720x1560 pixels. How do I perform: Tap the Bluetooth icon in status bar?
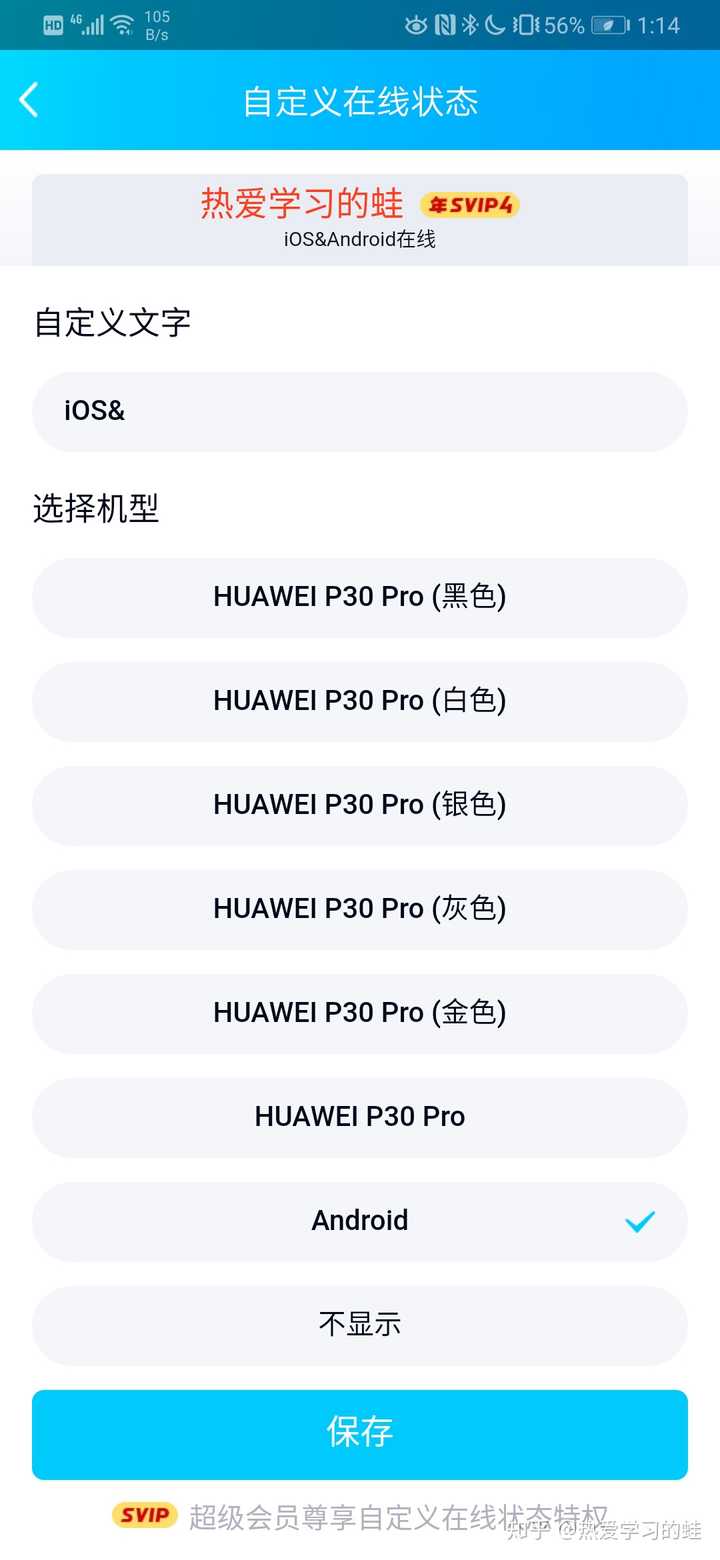click(468, 23)
